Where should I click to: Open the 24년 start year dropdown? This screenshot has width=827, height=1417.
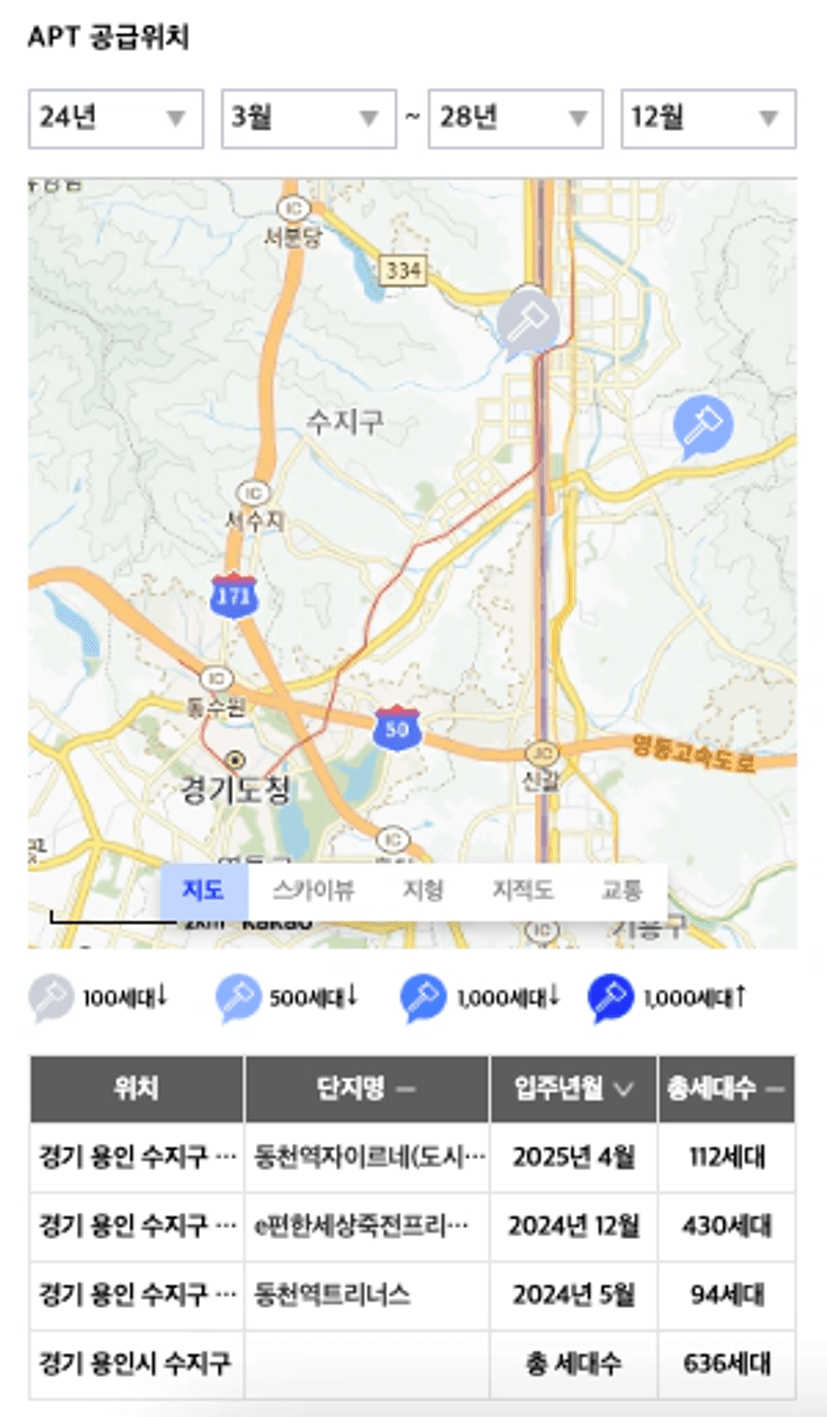[x=116, y=119]
